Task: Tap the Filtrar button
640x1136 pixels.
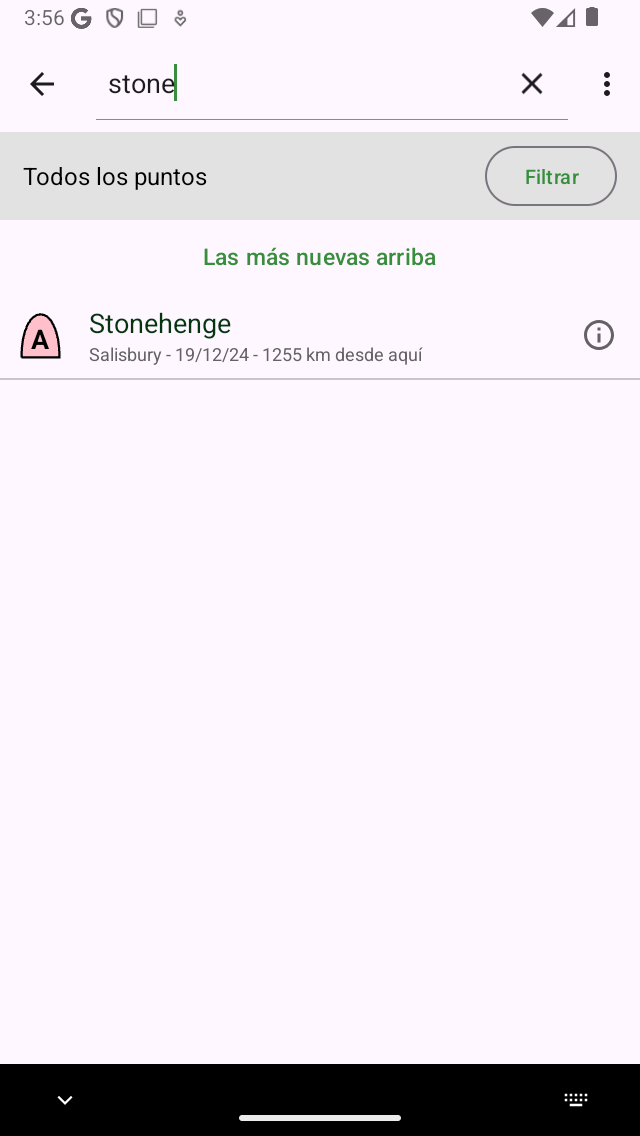Action: tap(551, 177)
